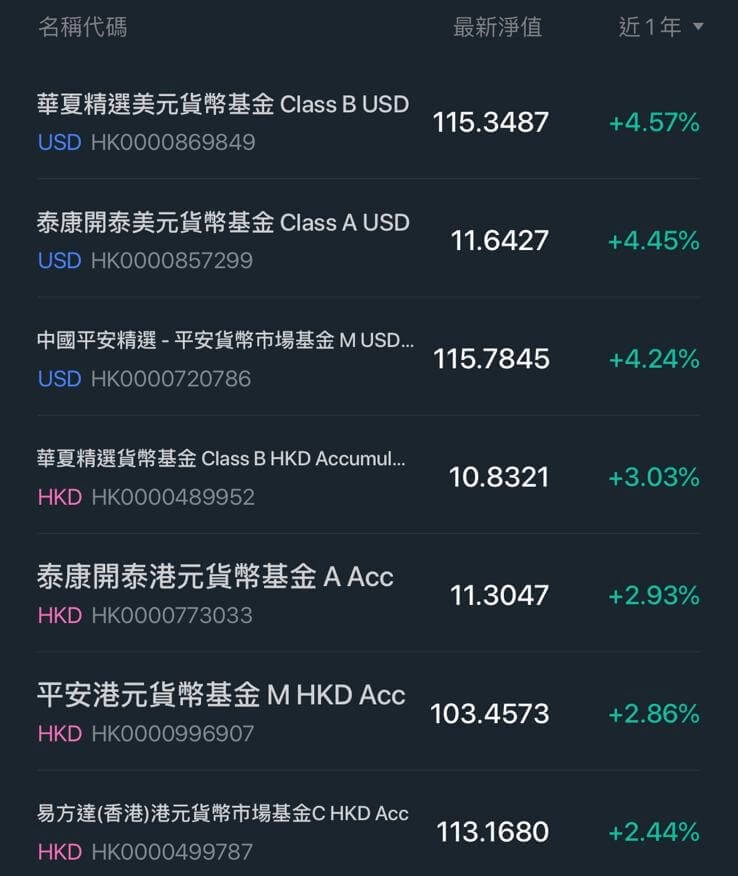Open the 近1年 period dropdown
This screenshot has height=876, width=738.
click(660, 28)
